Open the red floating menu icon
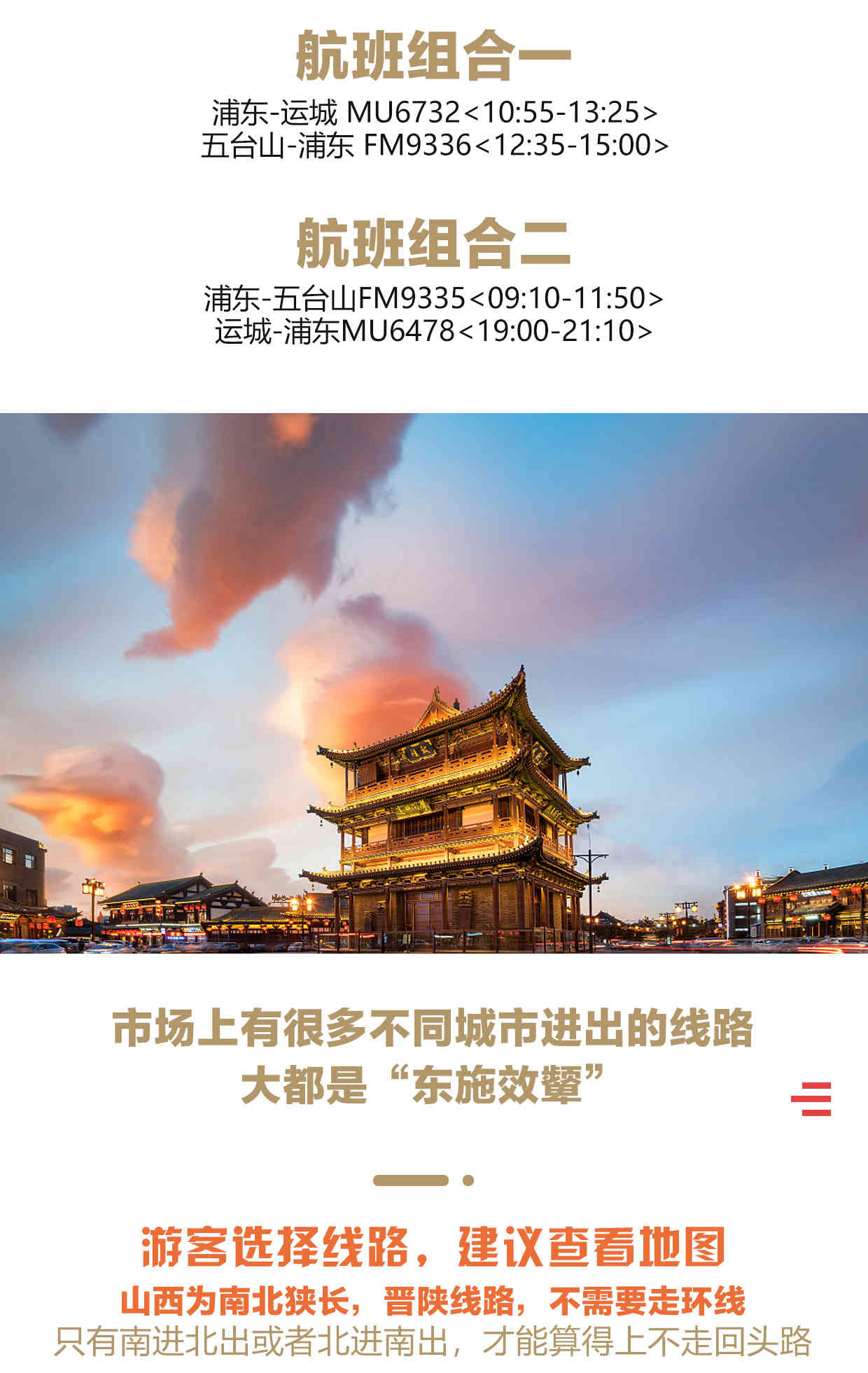The height and width of the screenshot is (1373, 868). 811,1099
